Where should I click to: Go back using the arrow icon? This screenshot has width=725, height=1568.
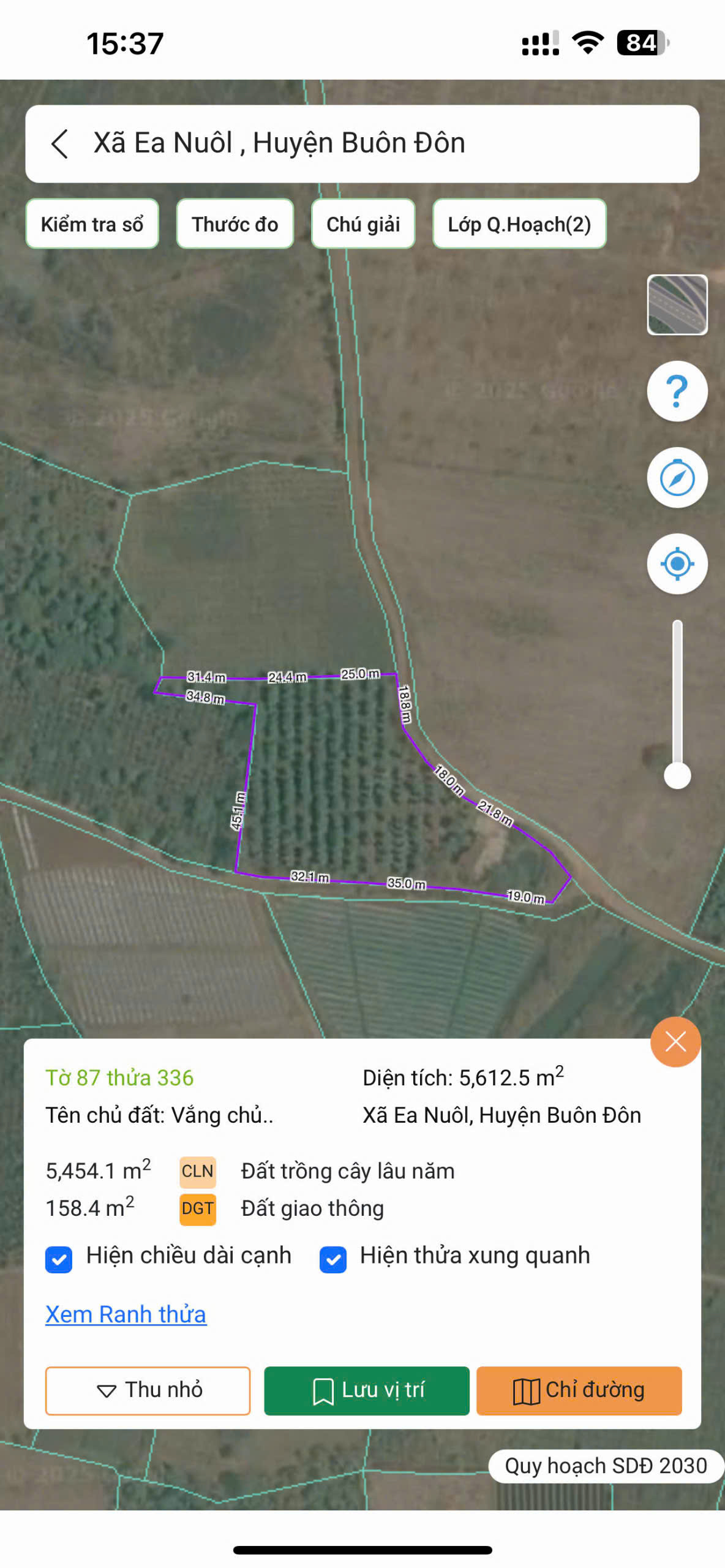coord(59,145)
